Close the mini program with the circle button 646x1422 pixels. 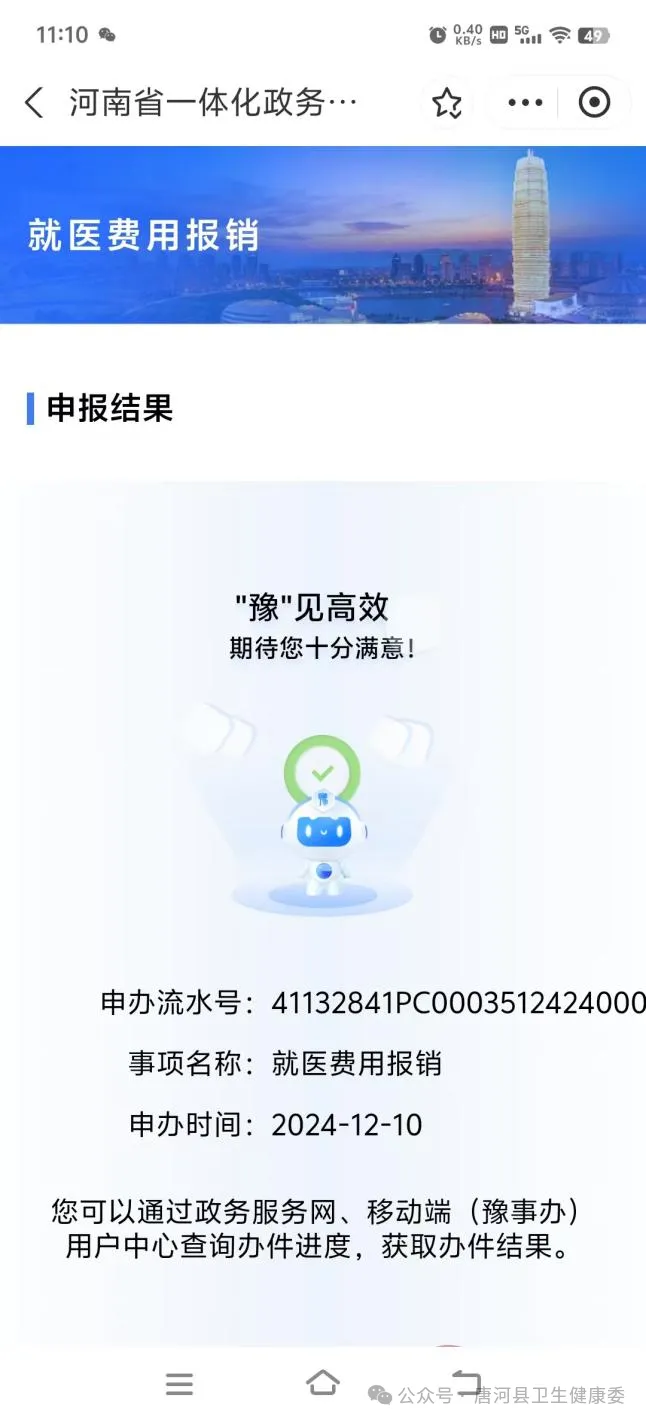point(594,103)
